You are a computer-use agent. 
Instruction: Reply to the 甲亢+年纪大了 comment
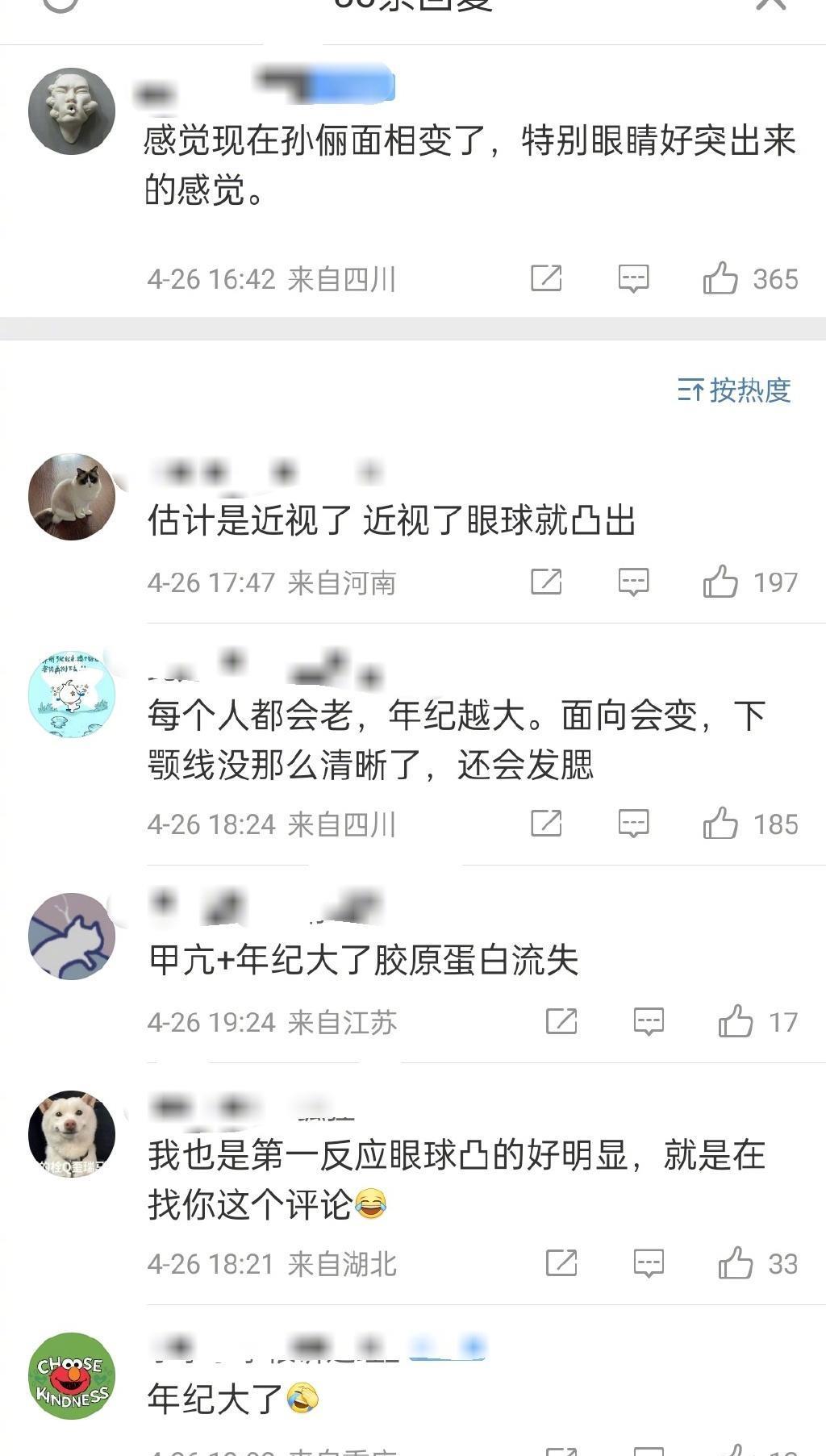[x=649, y=1021]
